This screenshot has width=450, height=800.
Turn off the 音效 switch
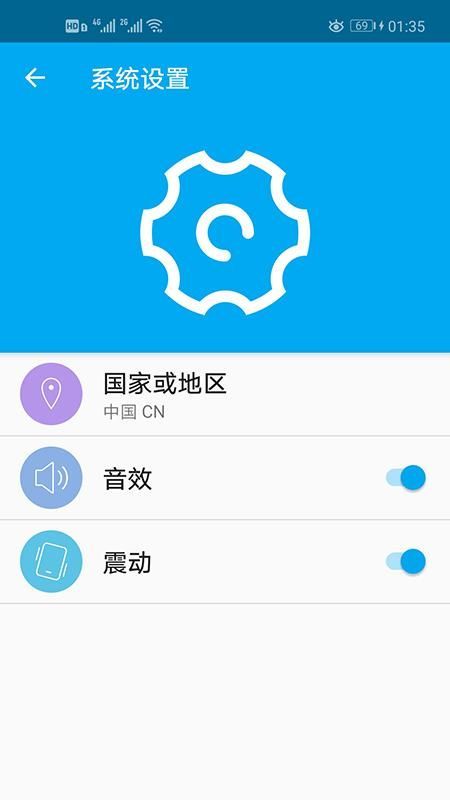click(x=406, y=478)
